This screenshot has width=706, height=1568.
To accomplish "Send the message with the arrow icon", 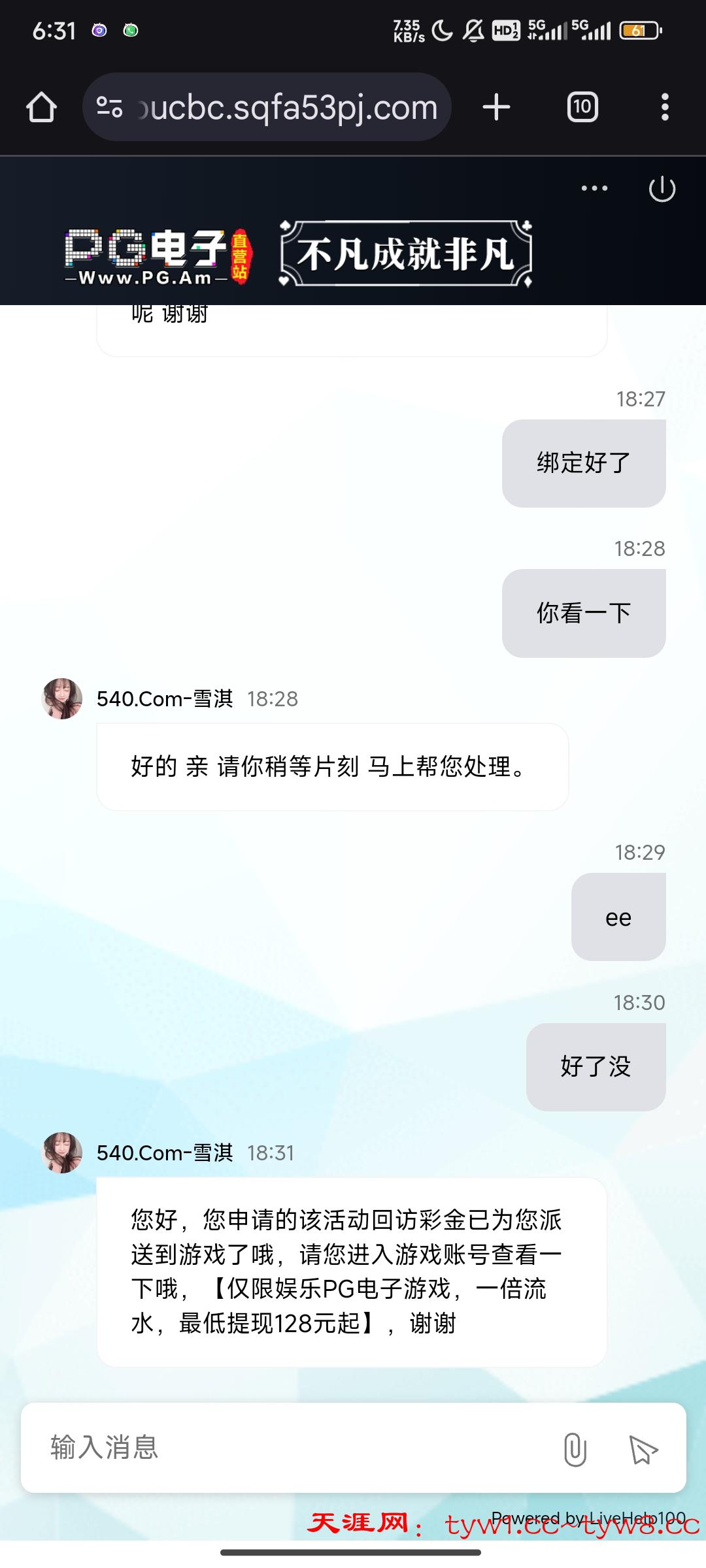I will click(643, 1448).
